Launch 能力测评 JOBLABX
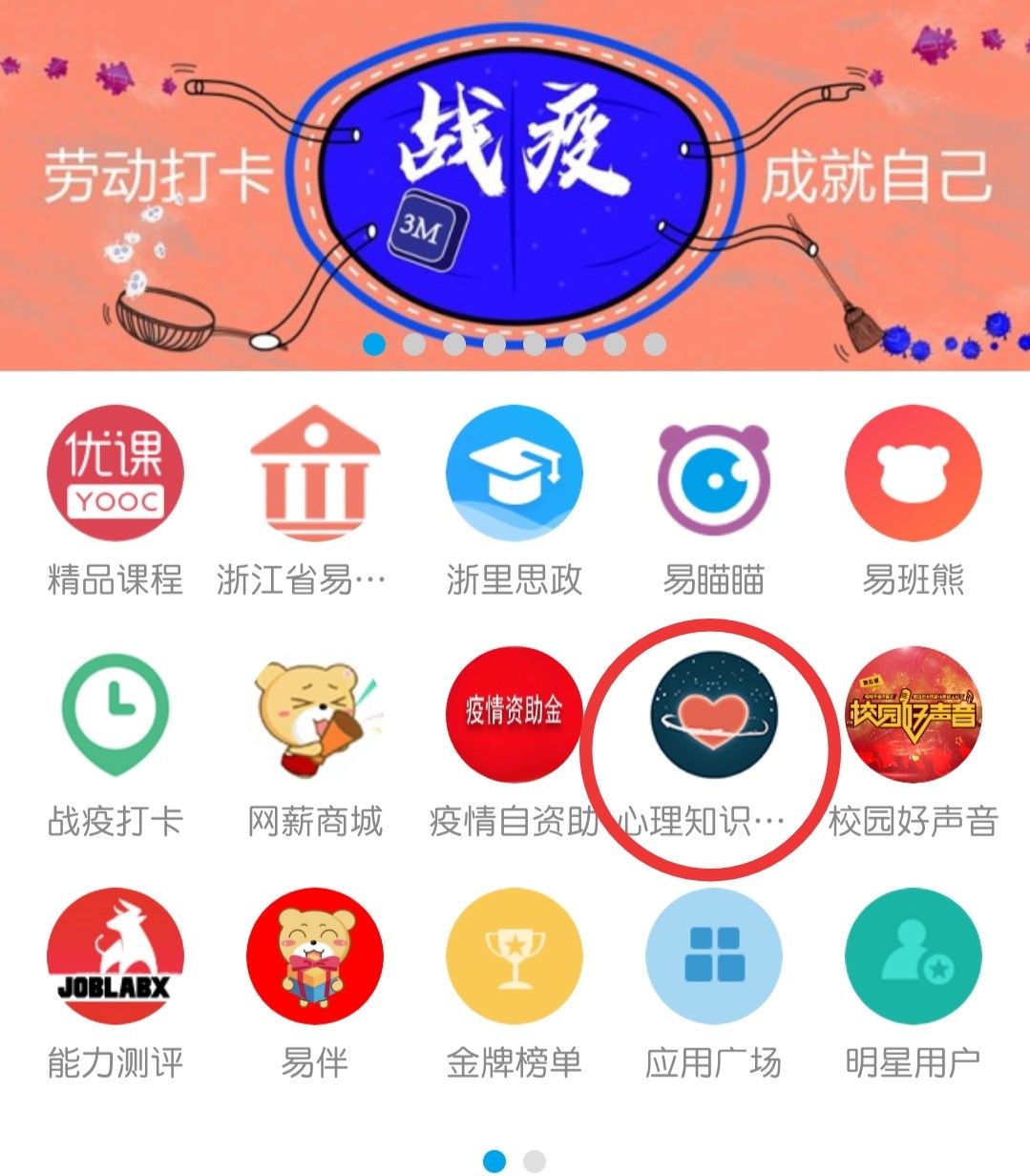 tap(115, 956)
